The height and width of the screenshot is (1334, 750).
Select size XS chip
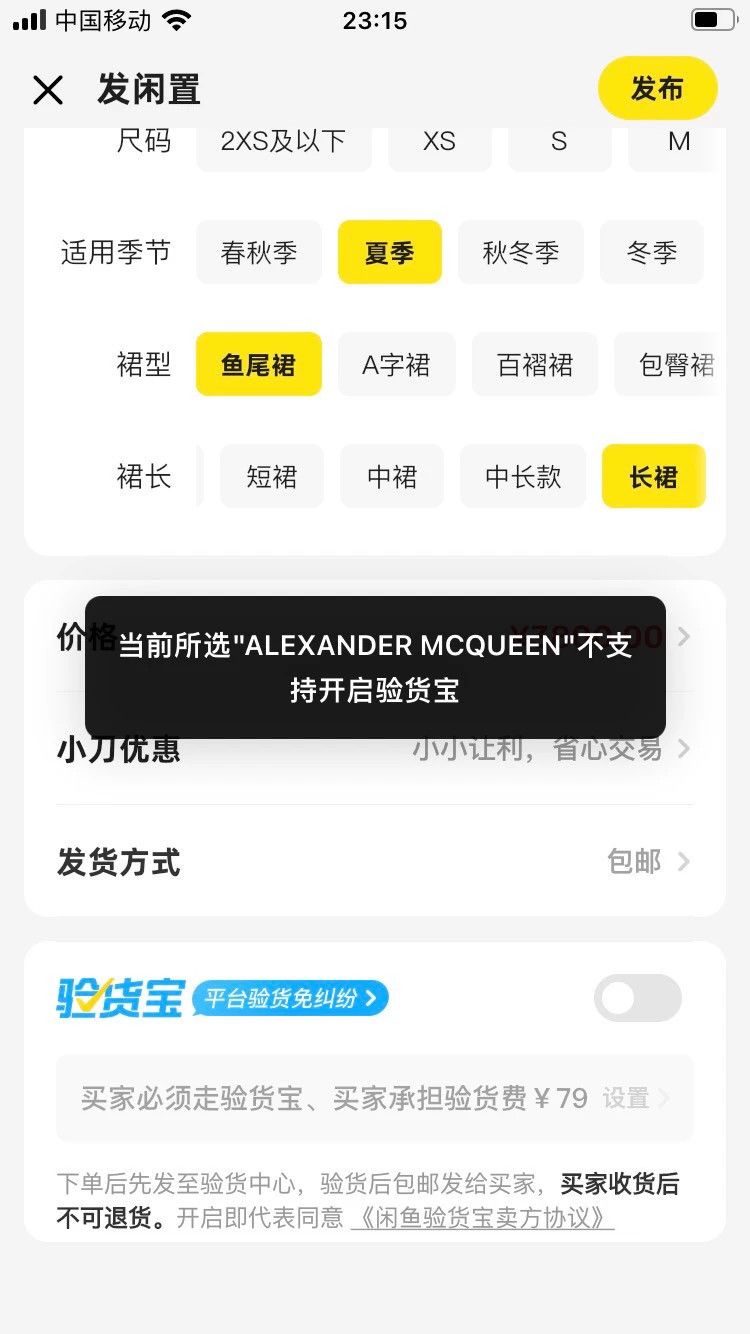439,141
